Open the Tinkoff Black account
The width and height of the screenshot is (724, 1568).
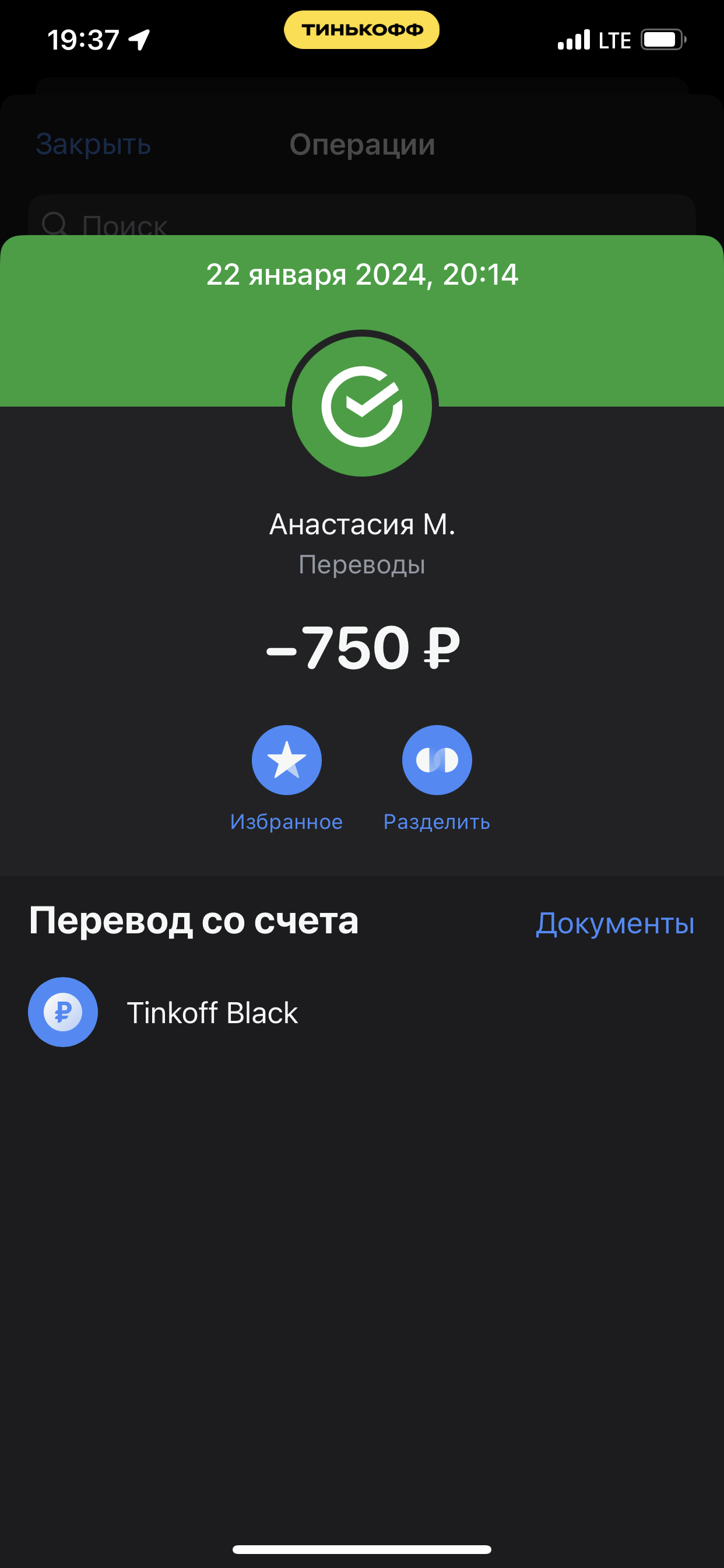[362, 1012]
